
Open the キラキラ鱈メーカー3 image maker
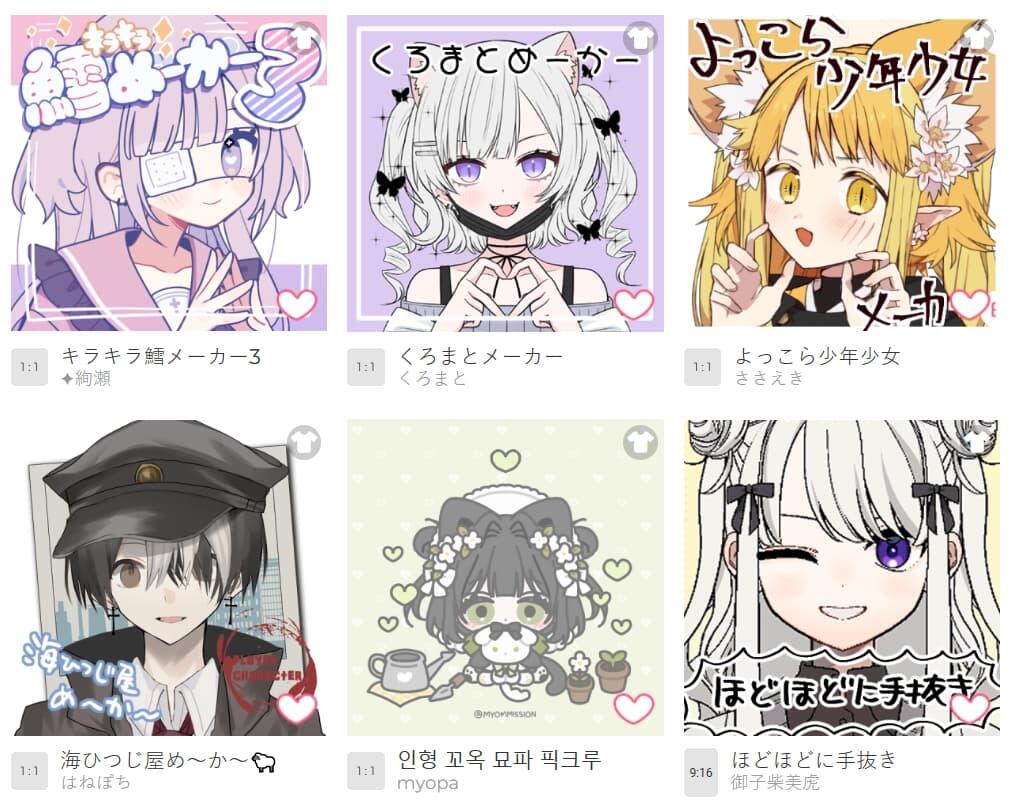tap(168, 172)
